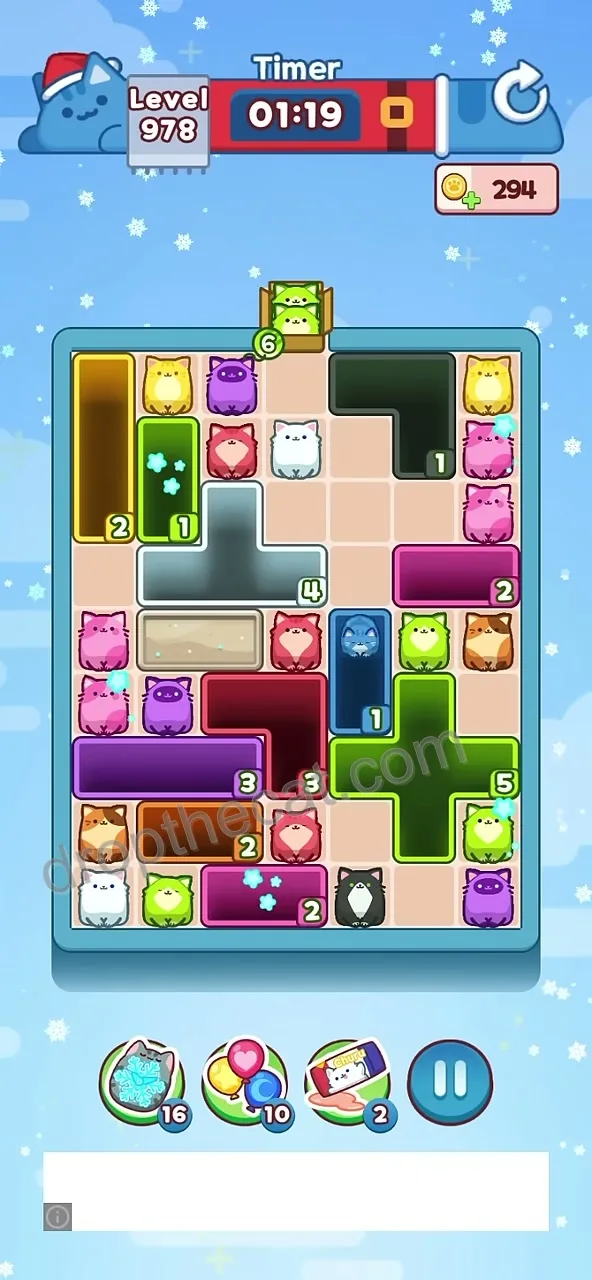Open the ad info icon
This screenshot has height=1280, width=592.
[58, 1217]
